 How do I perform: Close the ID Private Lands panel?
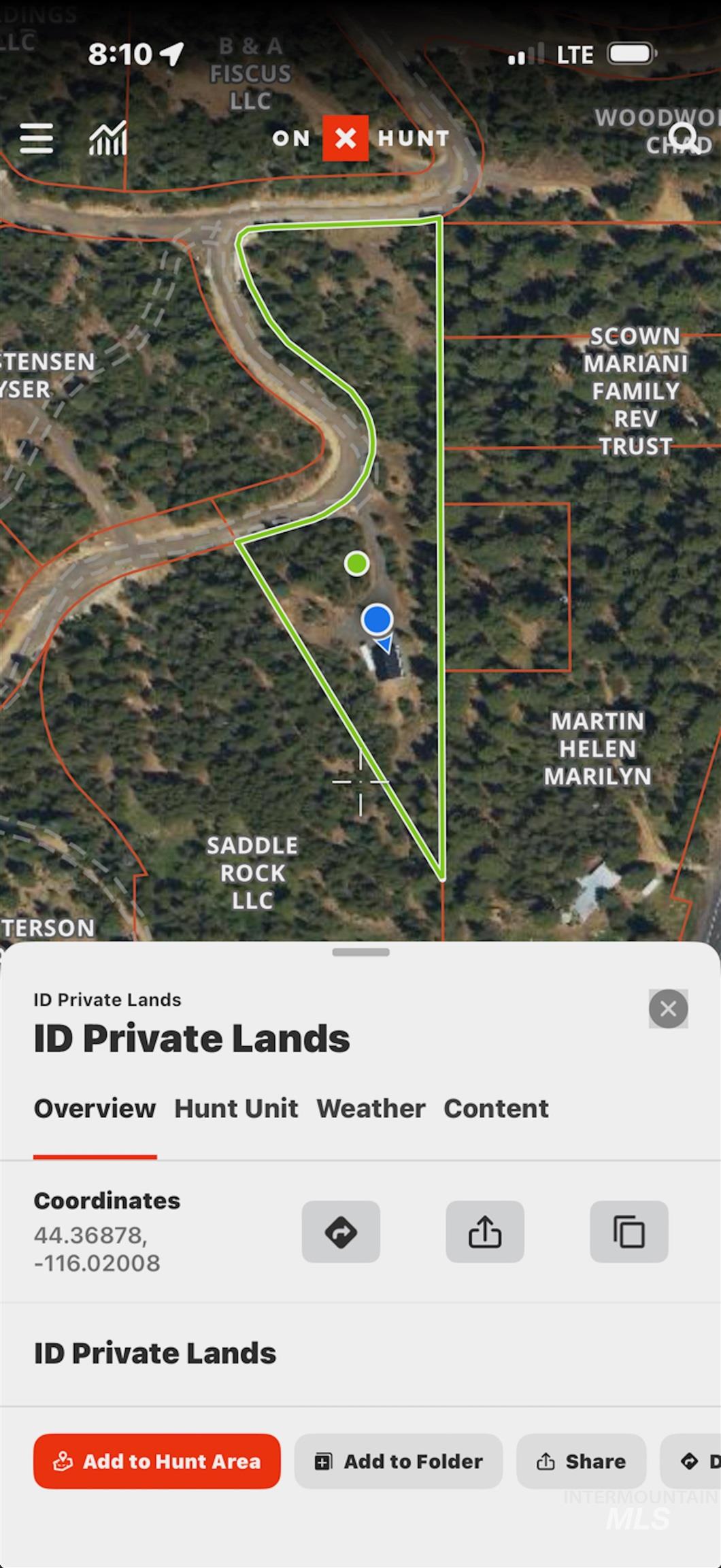pos(668,1008)
